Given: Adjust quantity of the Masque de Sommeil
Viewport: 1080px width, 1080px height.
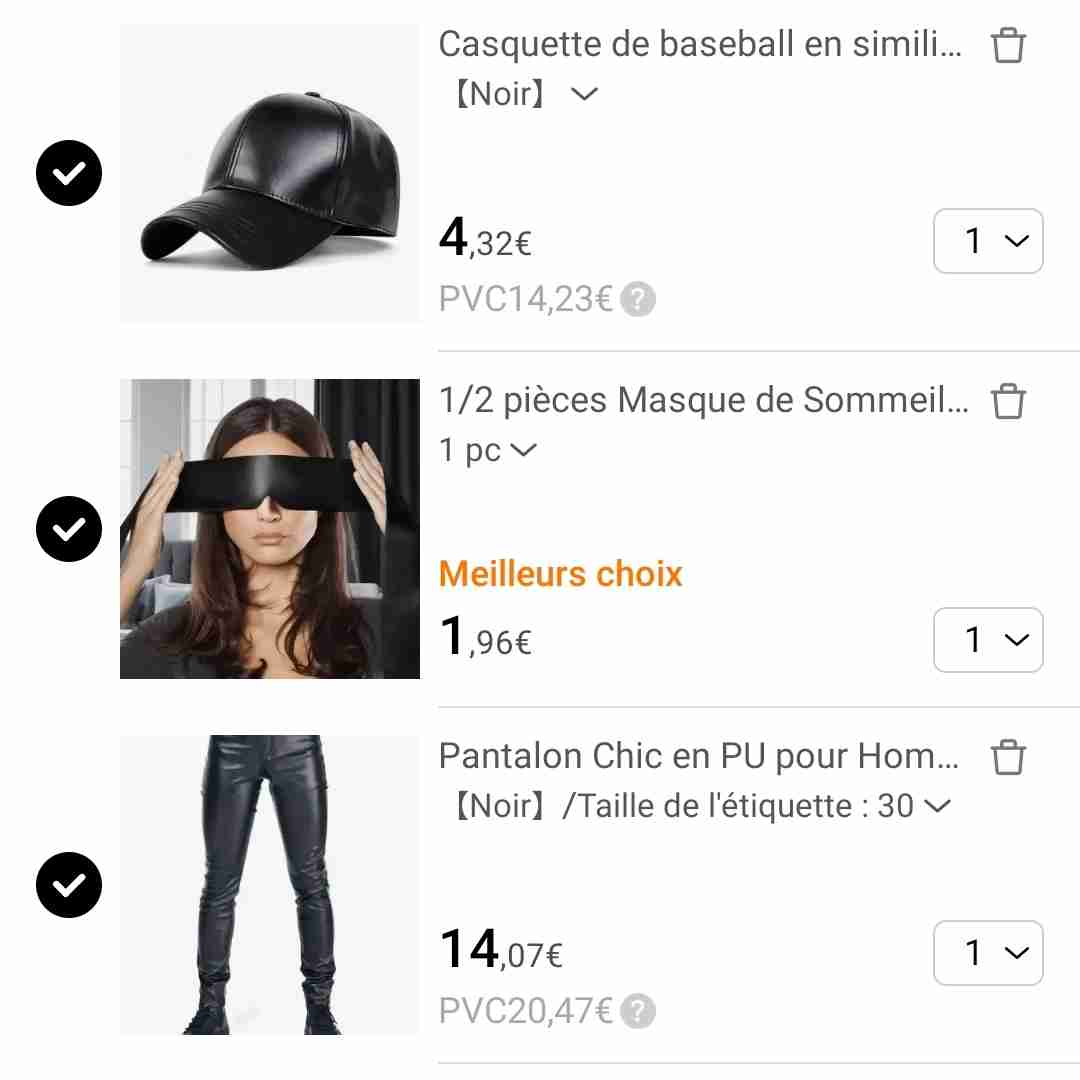Looking at the screenshot, I should (x=988, y=640).
